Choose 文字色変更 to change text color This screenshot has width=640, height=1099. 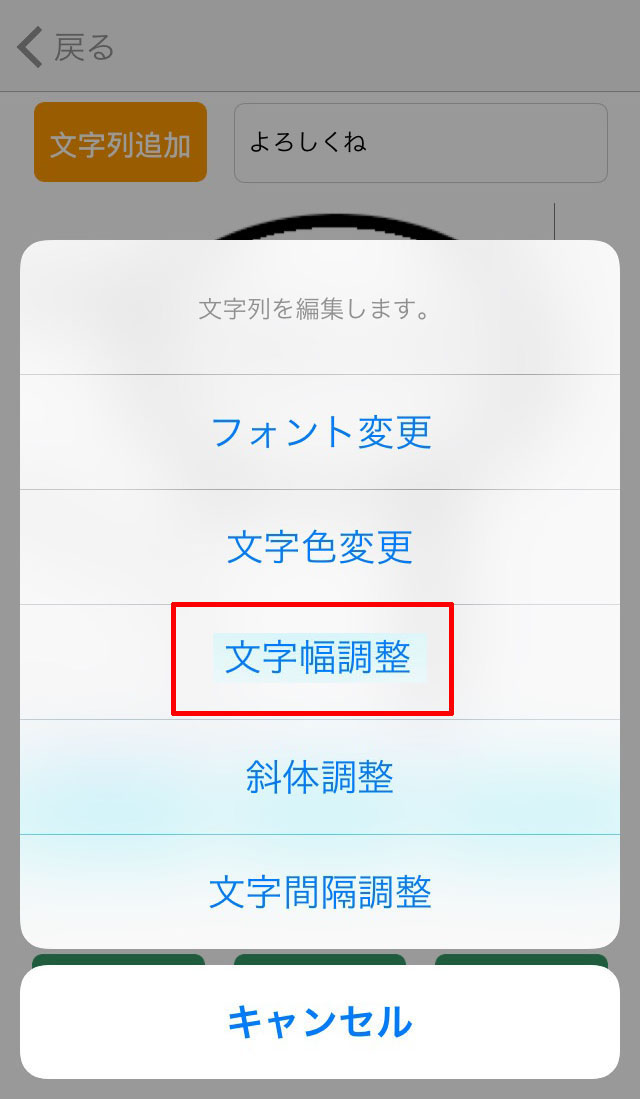[320, 547]
